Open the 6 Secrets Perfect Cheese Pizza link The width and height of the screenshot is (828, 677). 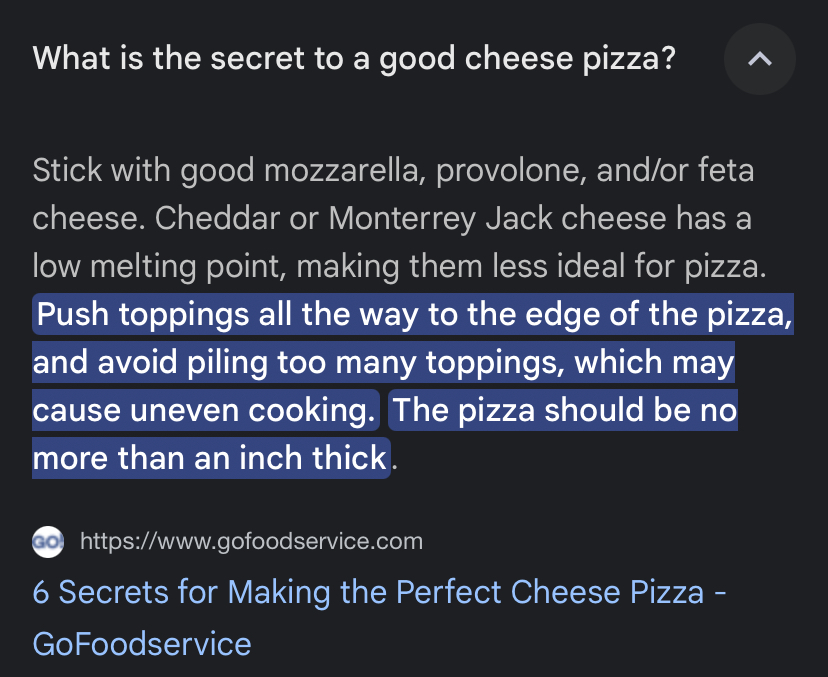(380, 593)
